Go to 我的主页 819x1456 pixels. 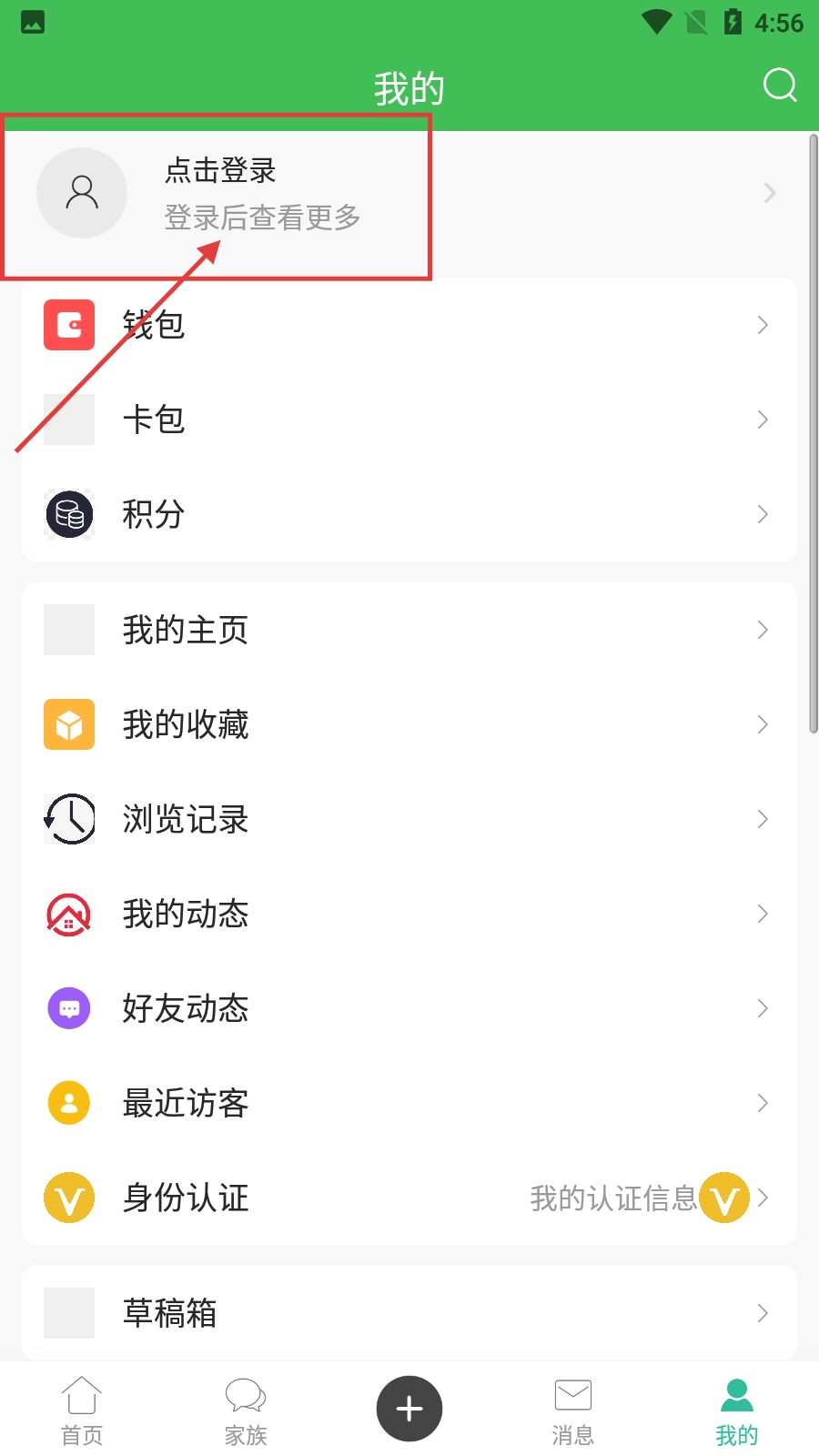tap(409, 630)
